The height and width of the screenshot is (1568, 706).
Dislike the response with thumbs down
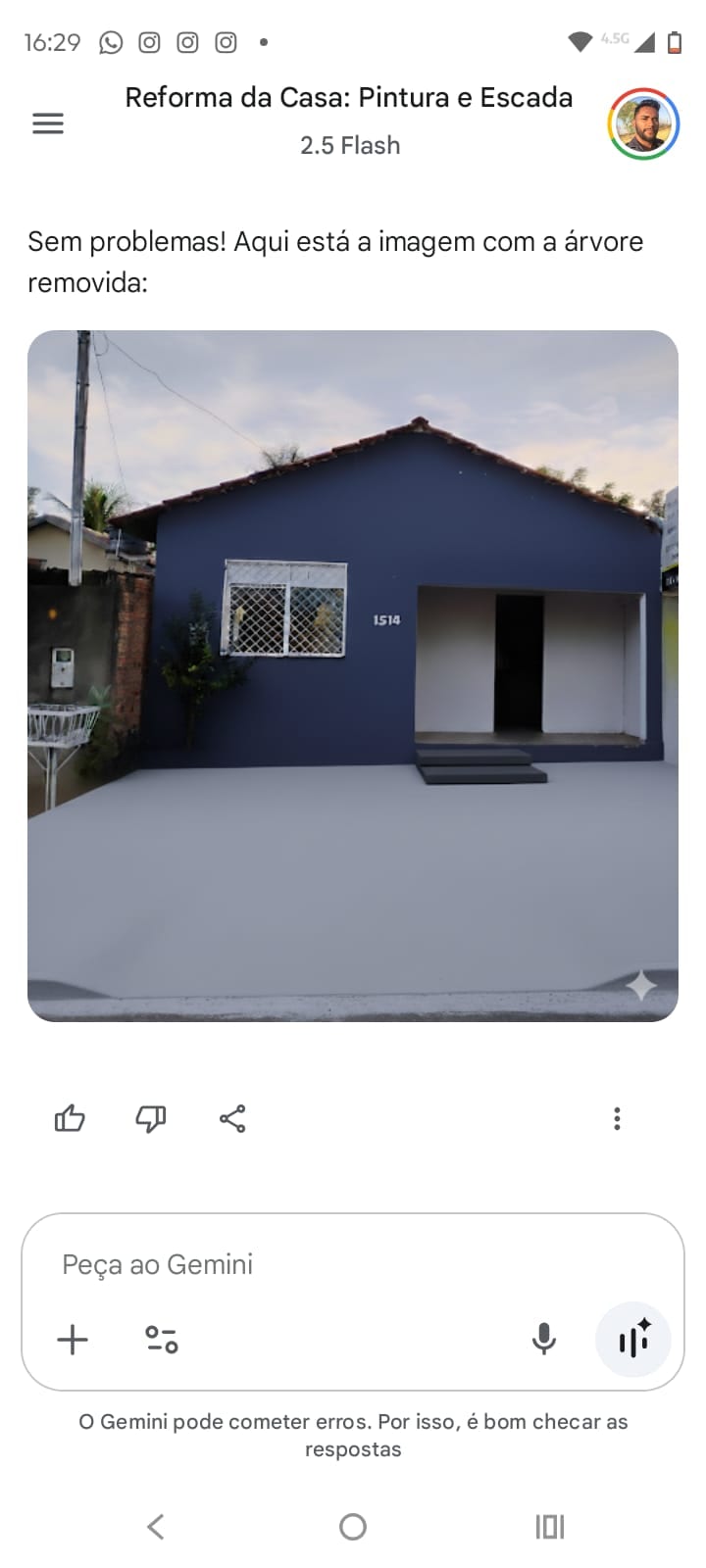(x=151, y=1118)
